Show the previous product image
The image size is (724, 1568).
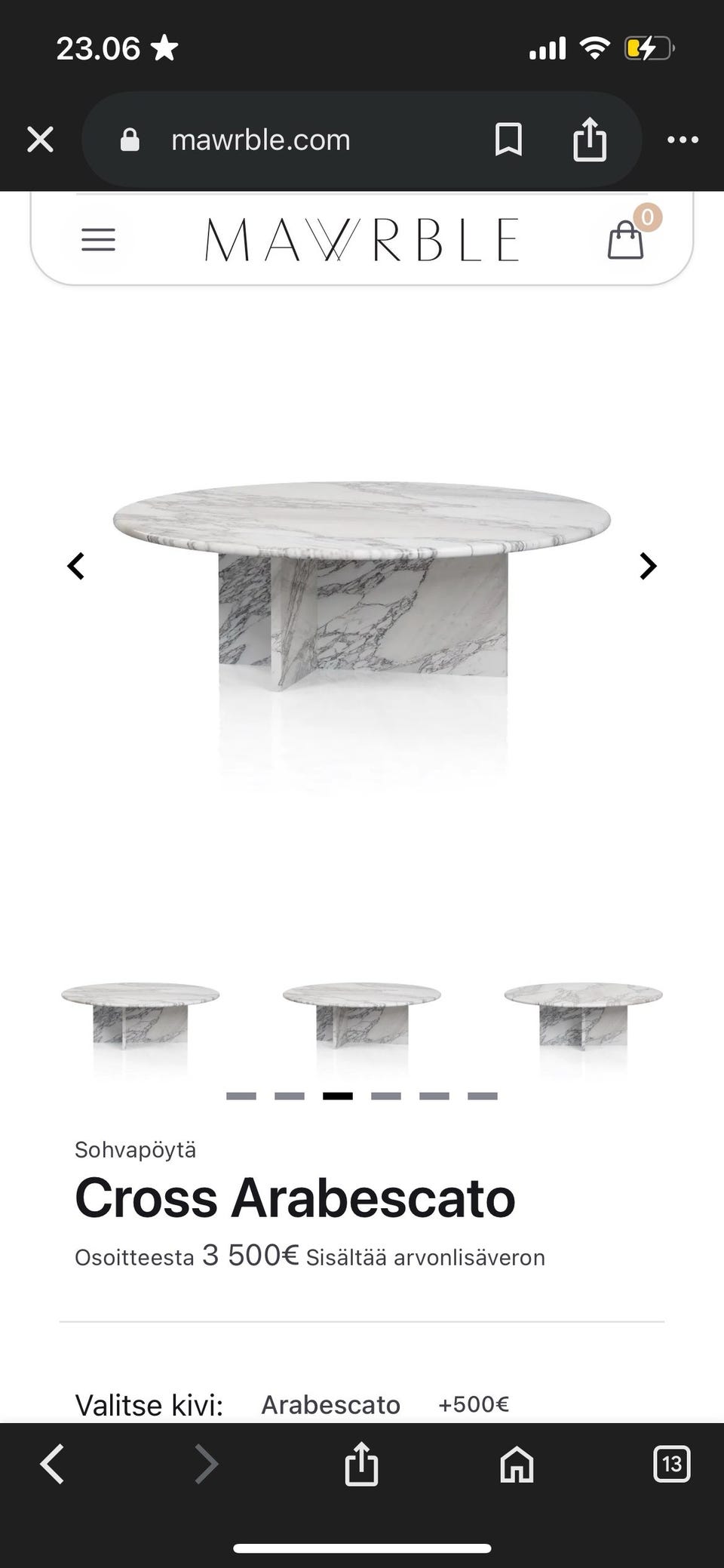tap(76, 566)
